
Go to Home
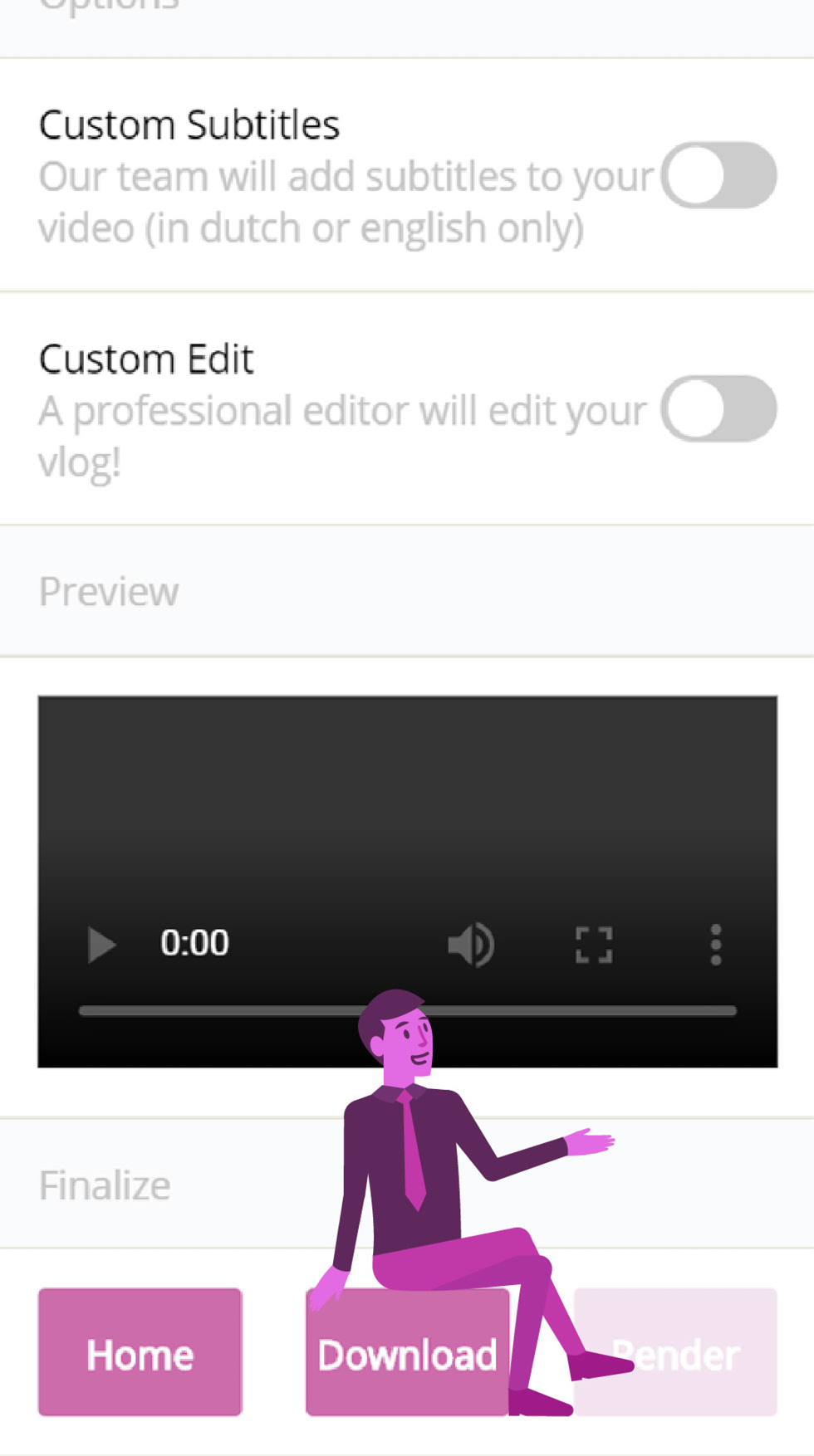coord(140,1352)
